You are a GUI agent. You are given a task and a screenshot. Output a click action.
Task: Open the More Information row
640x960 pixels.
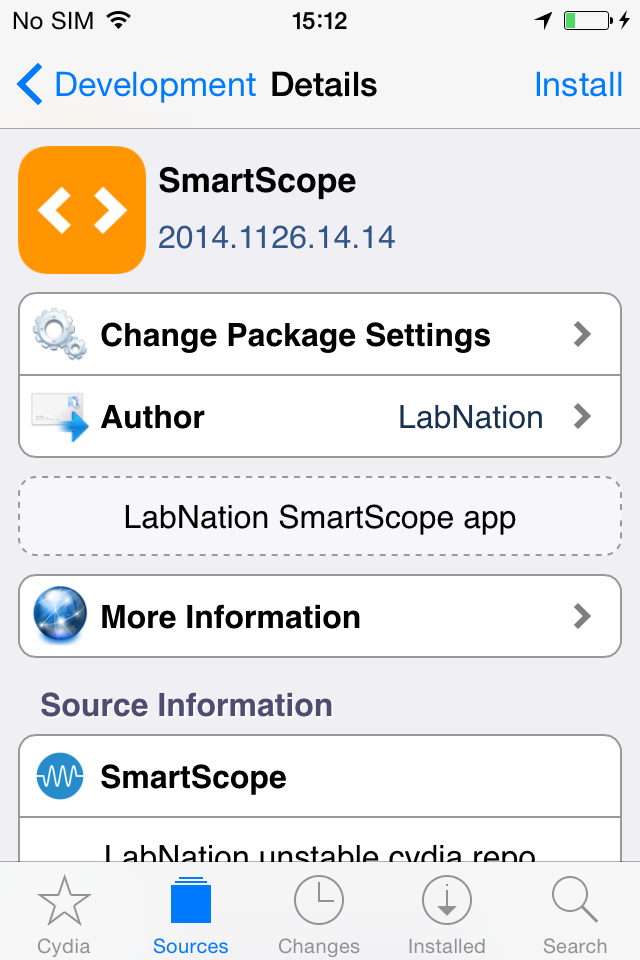point(320,617)
